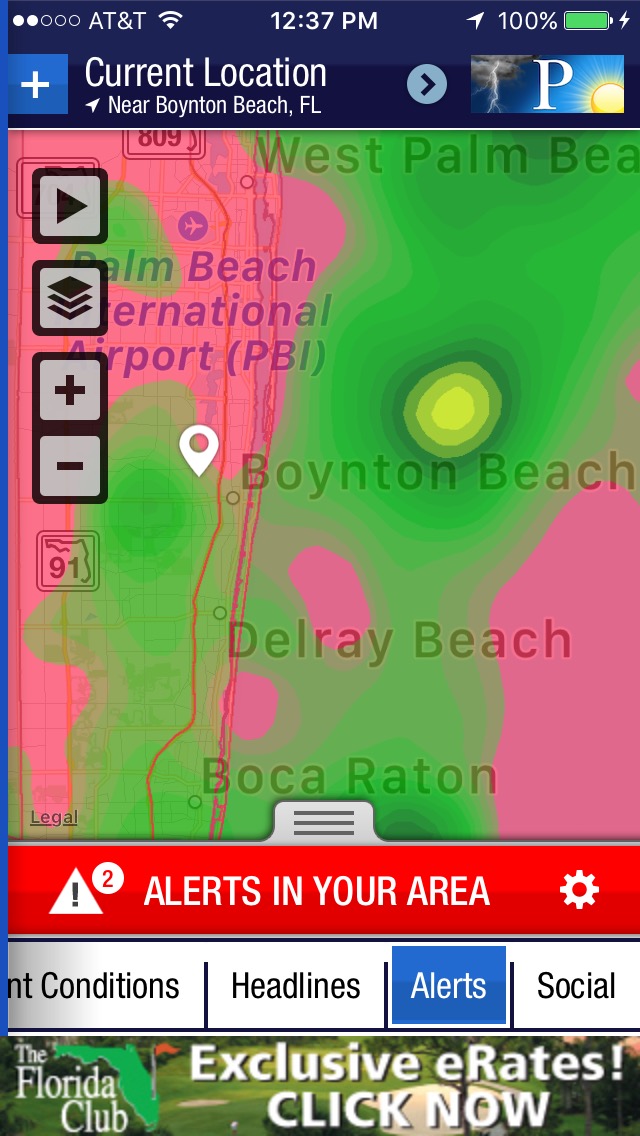Zoom out on the radar map
640x1136 pixels.
point(70,465)
